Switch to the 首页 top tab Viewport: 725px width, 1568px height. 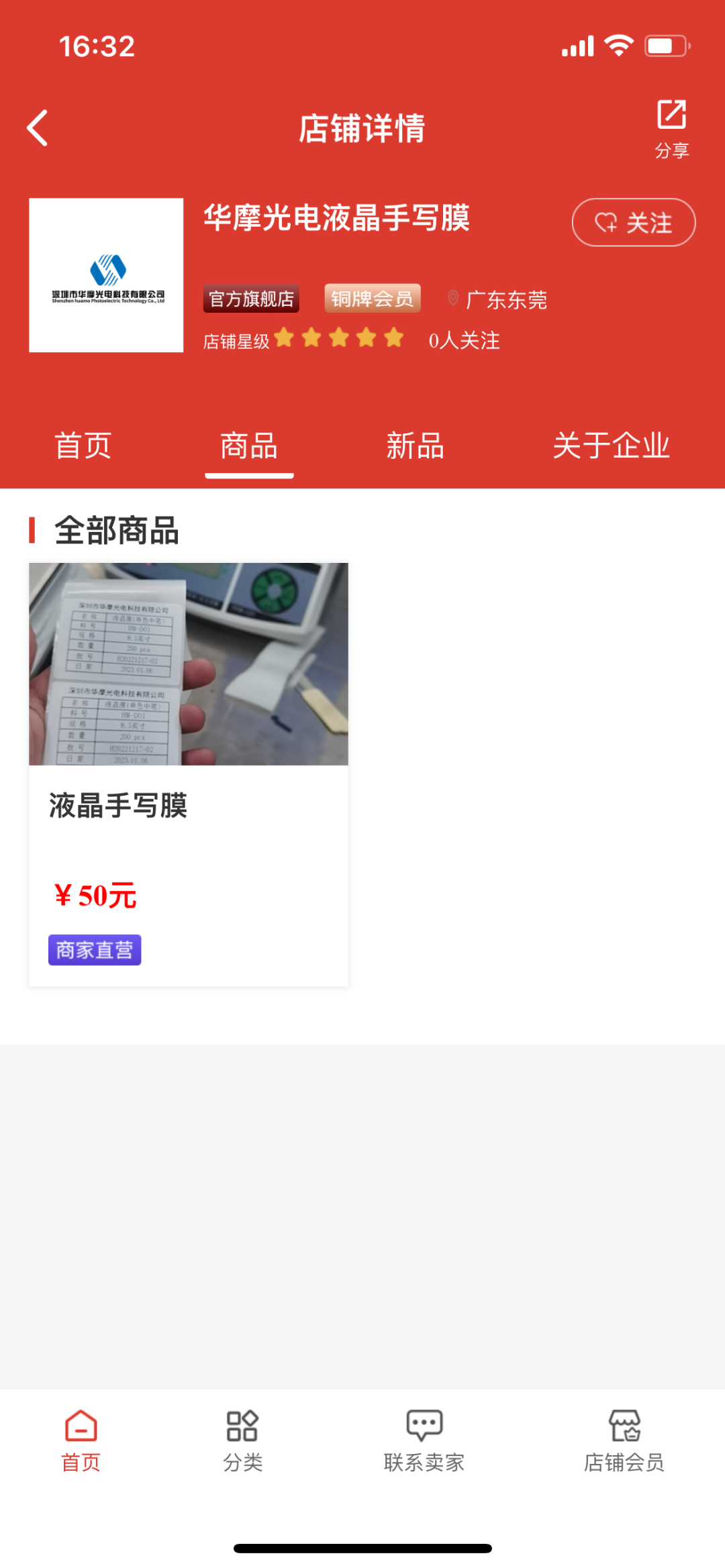pos(83,446)
